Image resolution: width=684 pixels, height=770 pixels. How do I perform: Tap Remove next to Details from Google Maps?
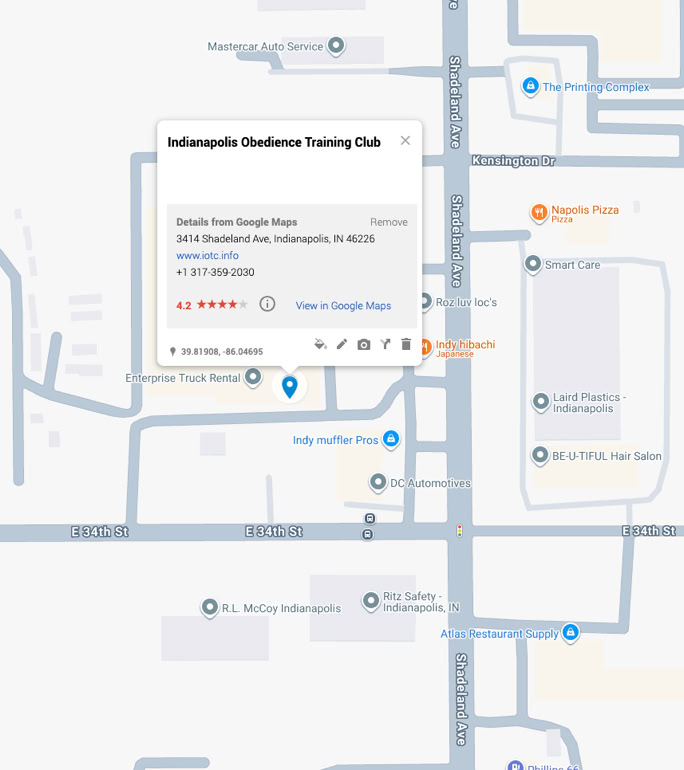pyautogui.click(x=388, y=222)
